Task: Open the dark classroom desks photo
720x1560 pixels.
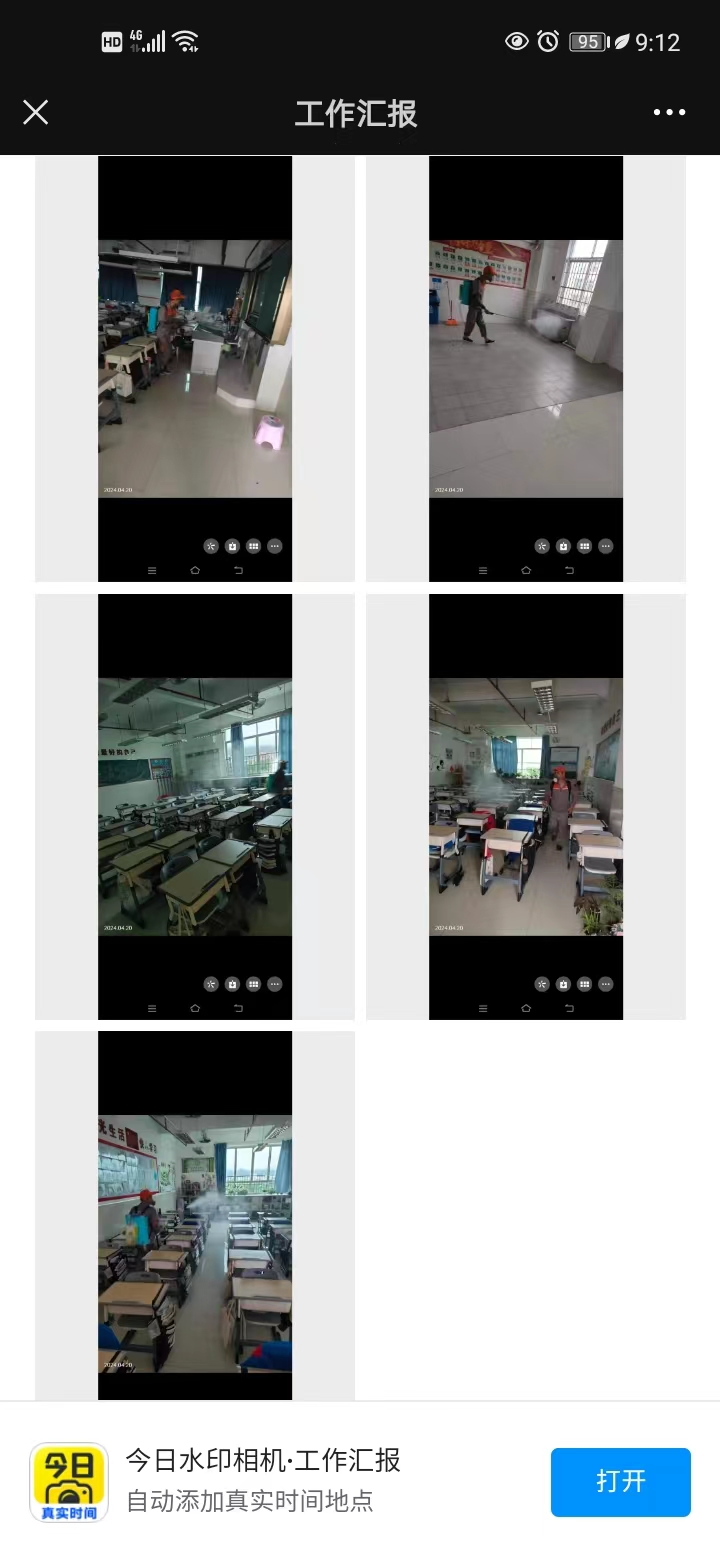Action: pos(195,806)
